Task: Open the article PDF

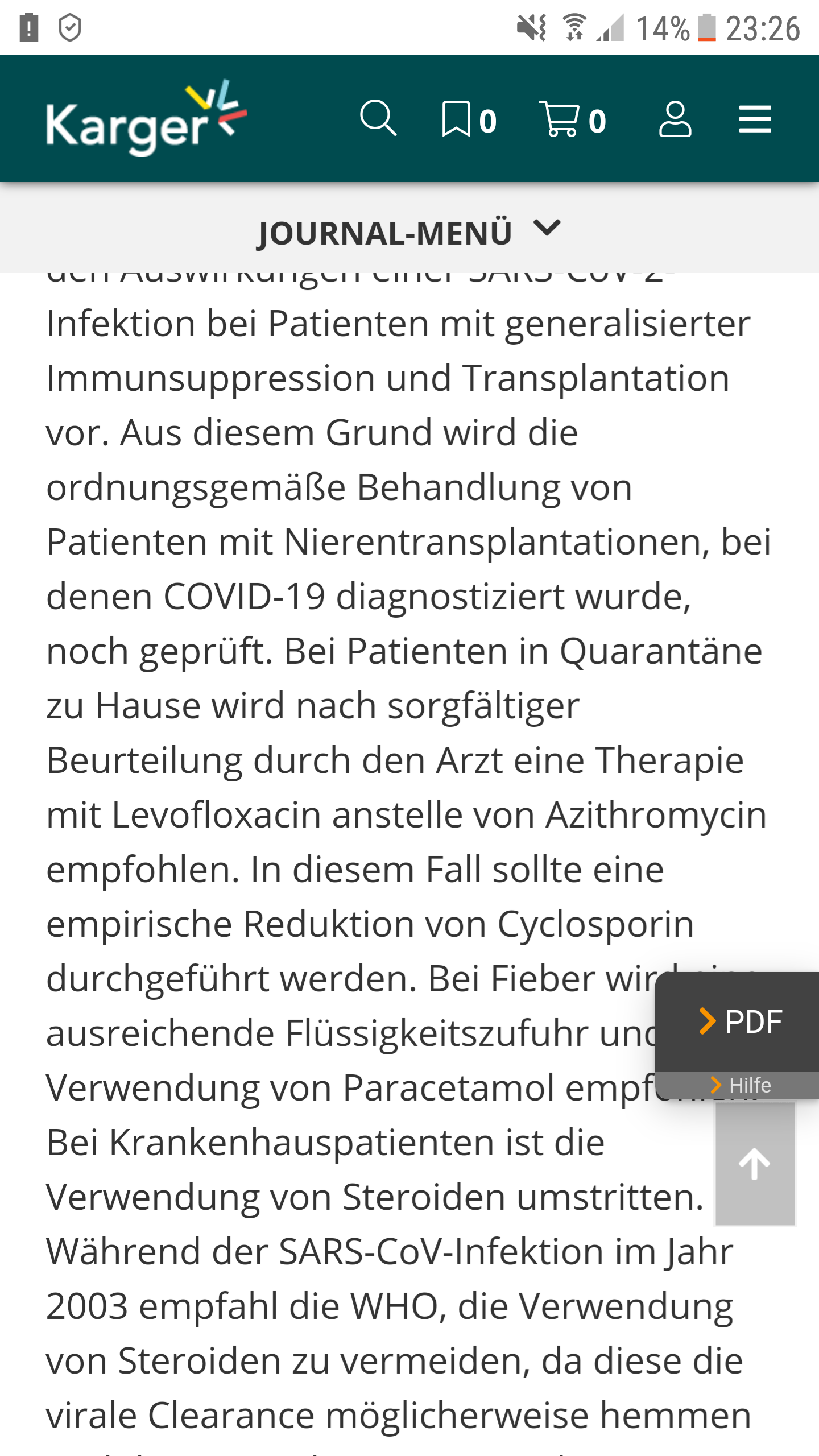Action: [x=741, y=1021]
